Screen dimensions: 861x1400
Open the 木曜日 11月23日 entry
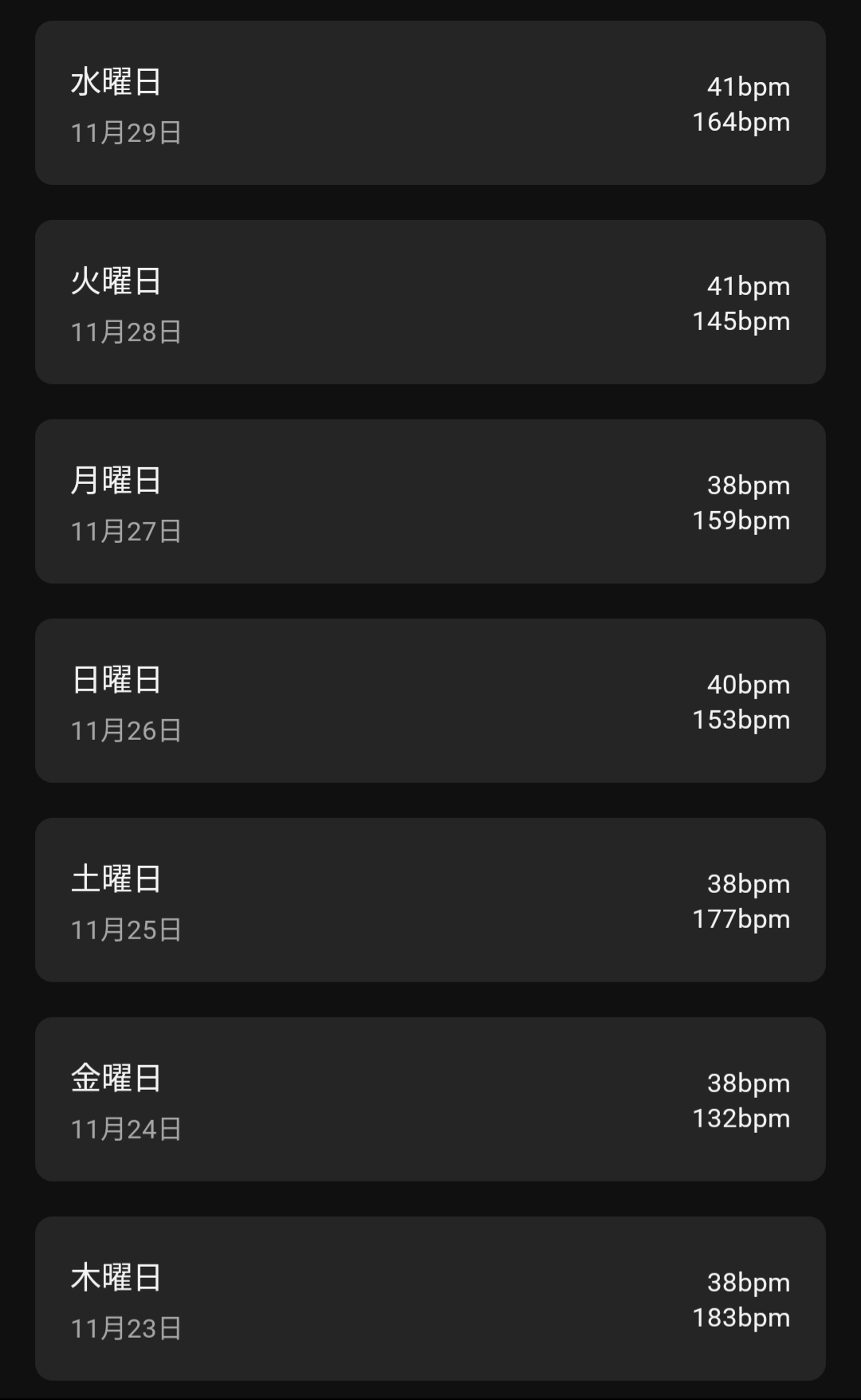tap(431, 1300)
